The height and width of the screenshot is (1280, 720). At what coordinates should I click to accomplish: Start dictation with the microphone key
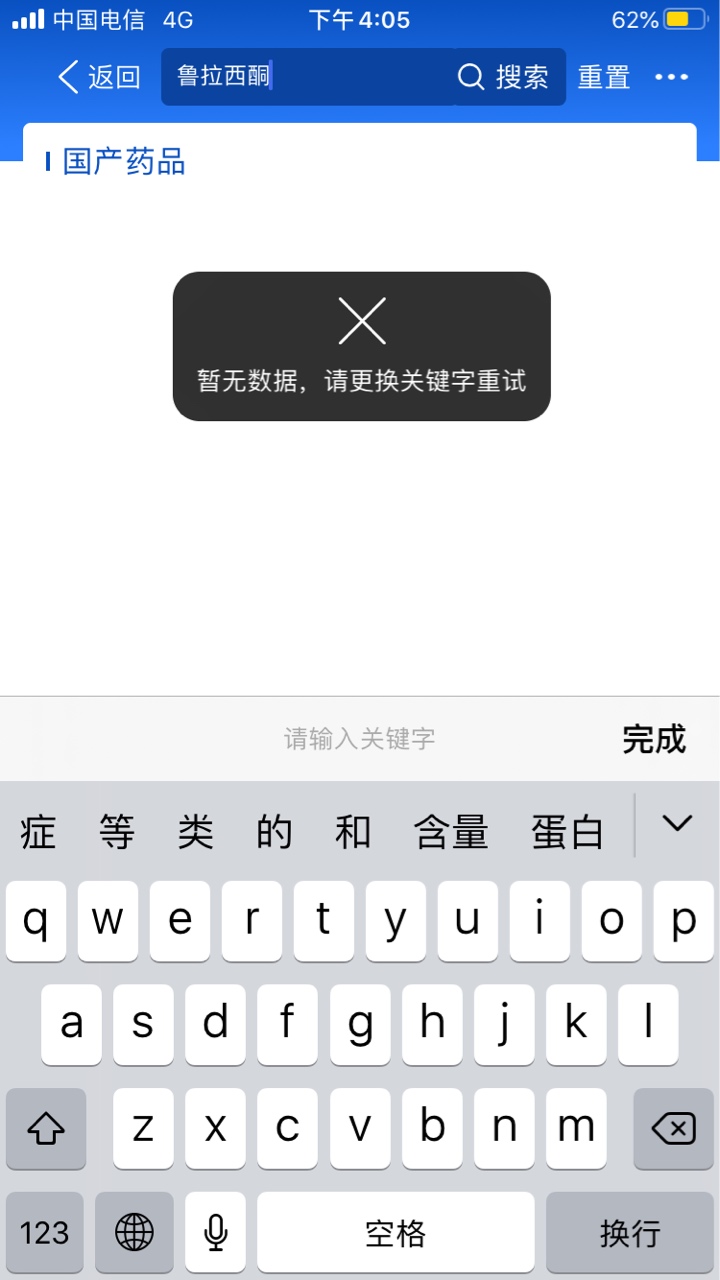click(215, 1232)
